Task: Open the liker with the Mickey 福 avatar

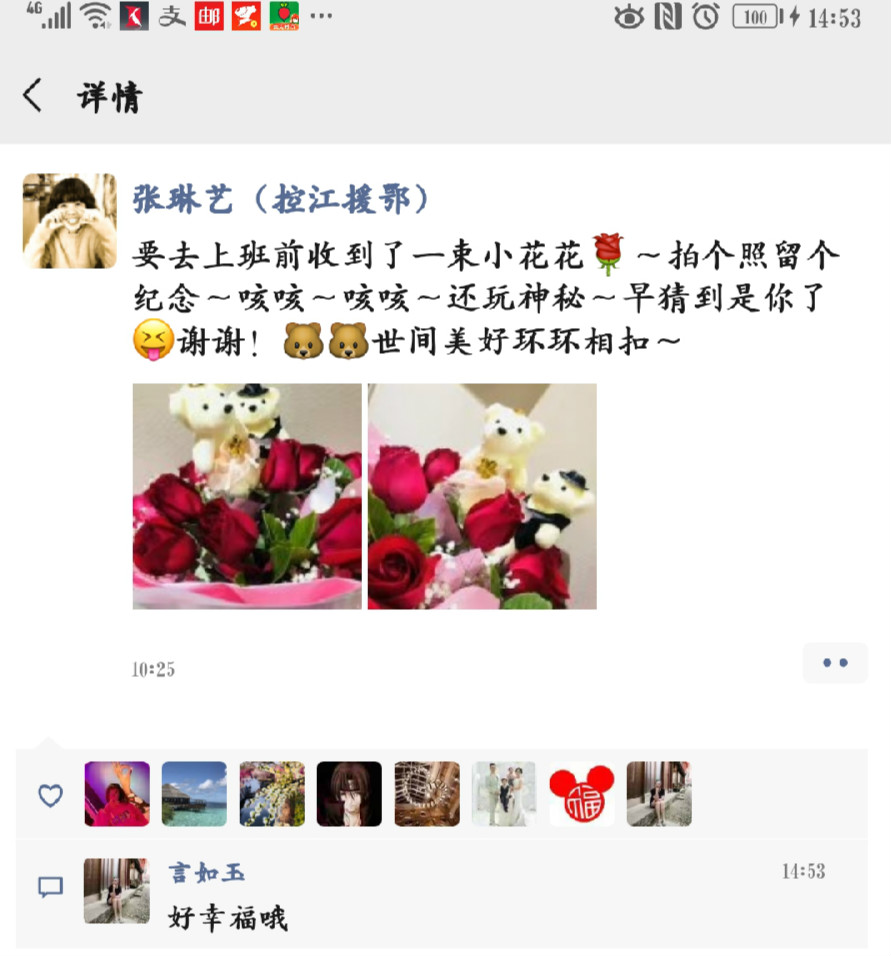Action: 582,794
